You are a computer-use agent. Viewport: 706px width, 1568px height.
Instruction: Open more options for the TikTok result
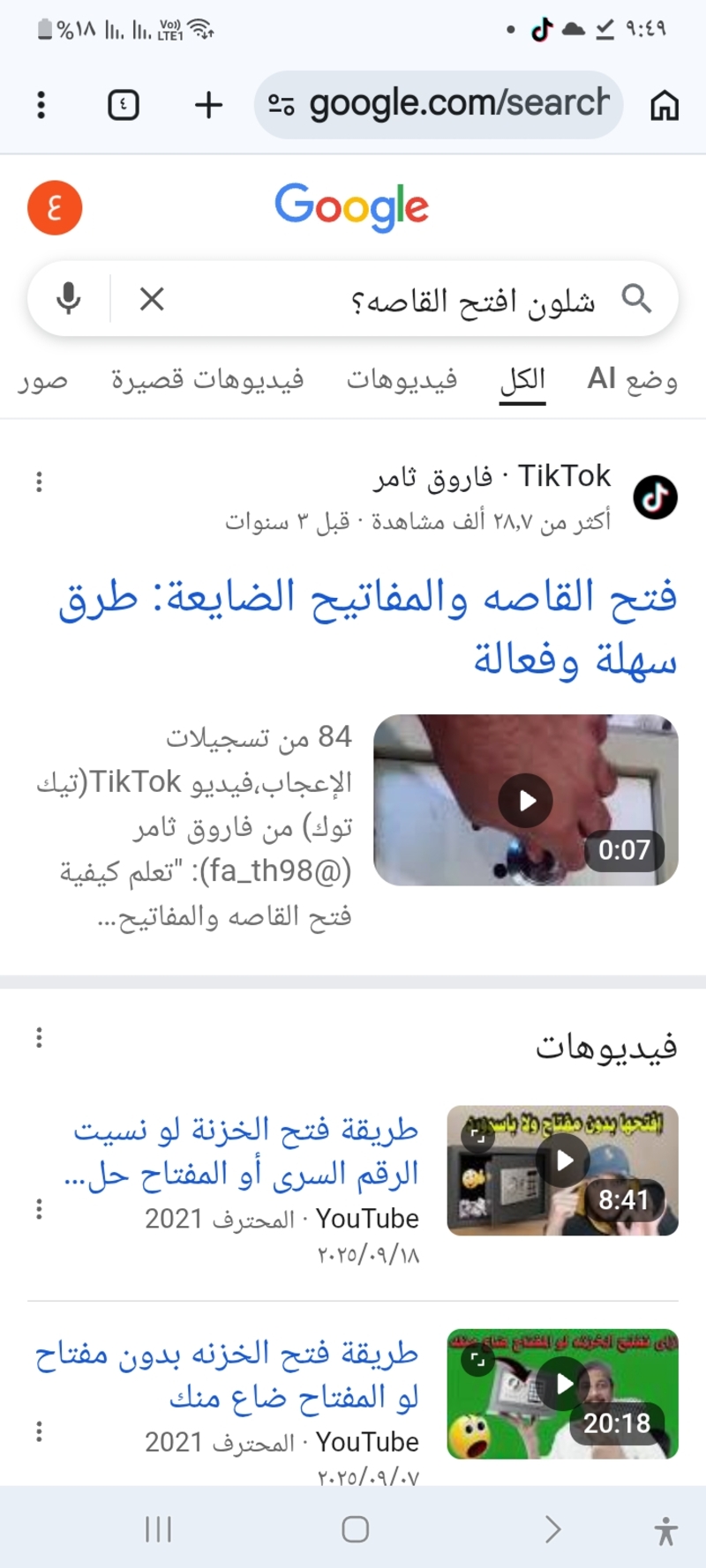click(39, 482)
